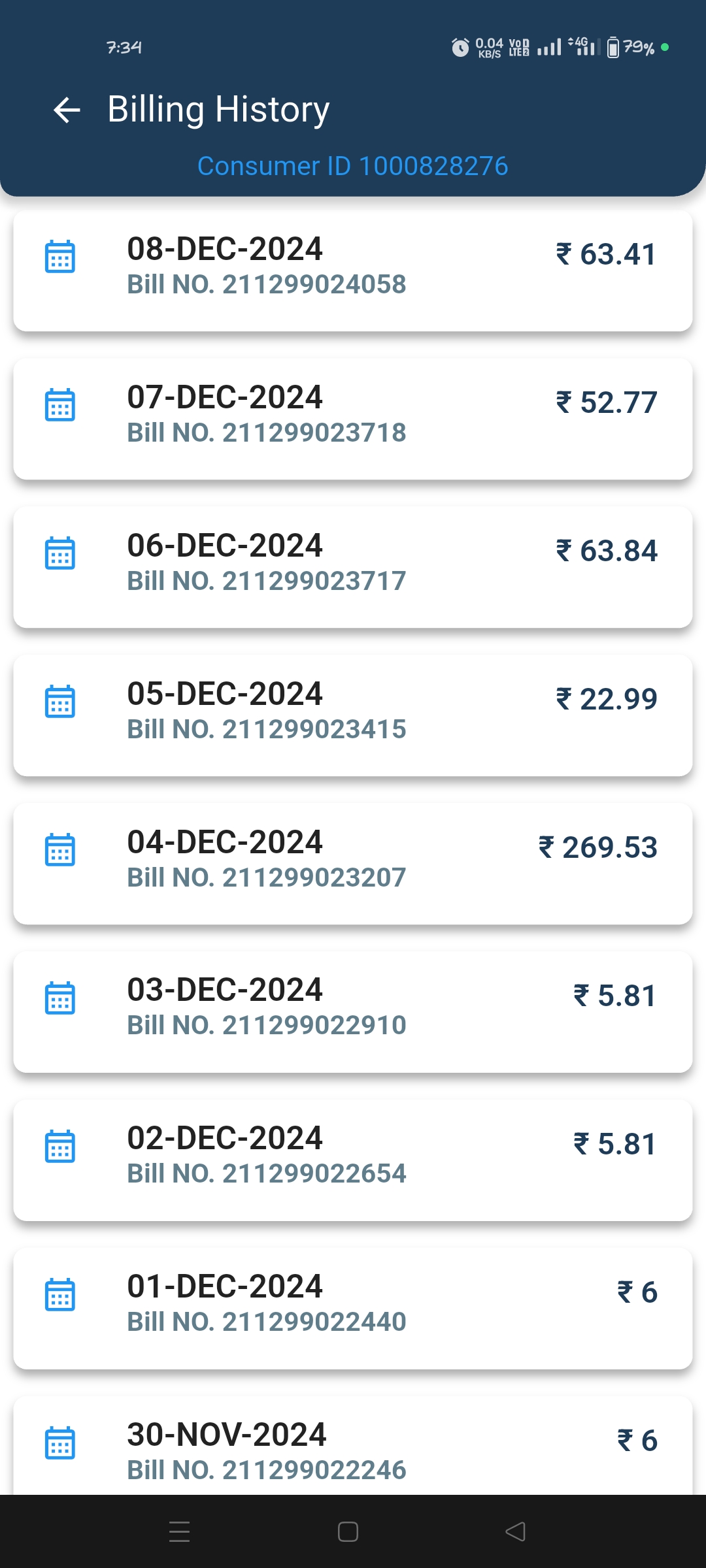Open the 30-NOV-2024 bill entry
Screen dimensions: 706x1568
pos(353,1445)
